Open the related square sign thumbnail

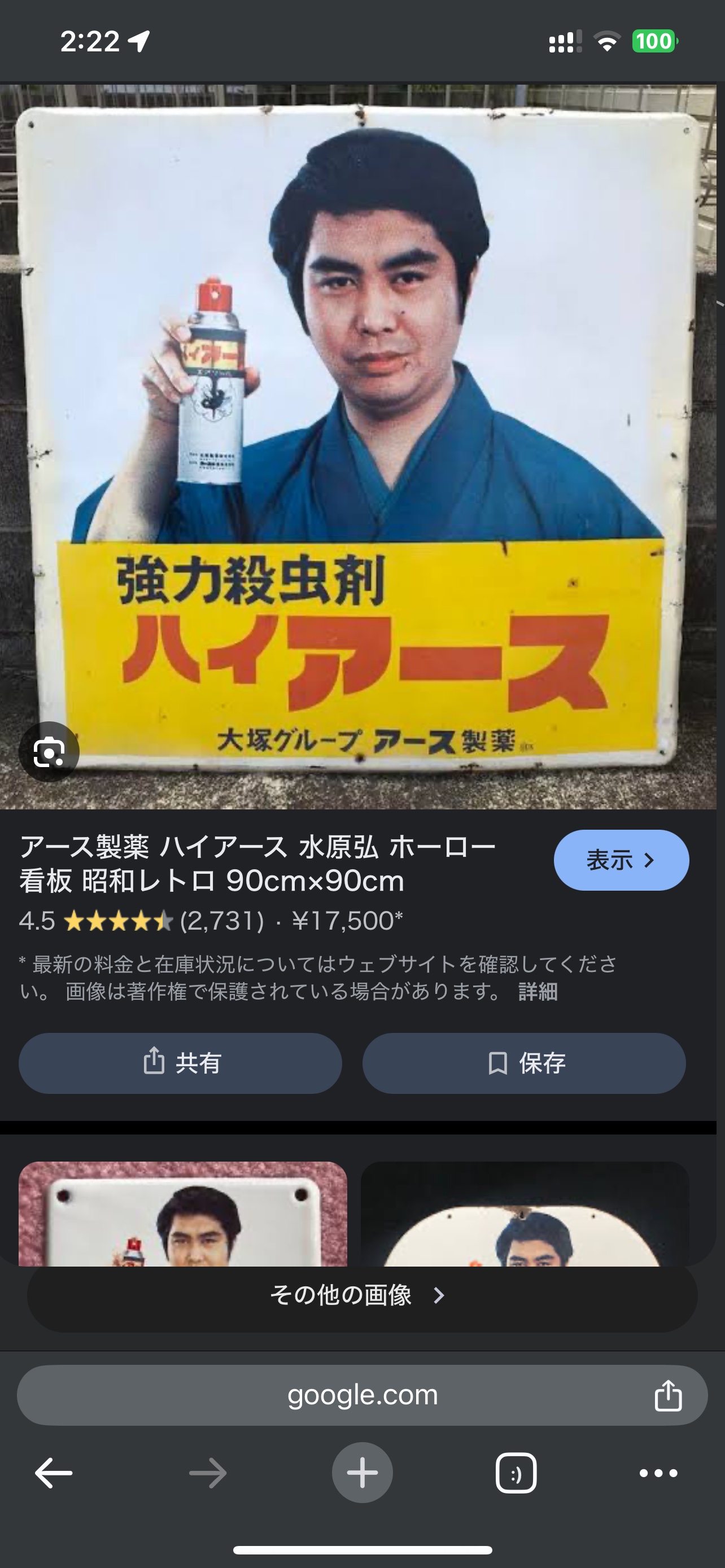[x=182, y=1213]
